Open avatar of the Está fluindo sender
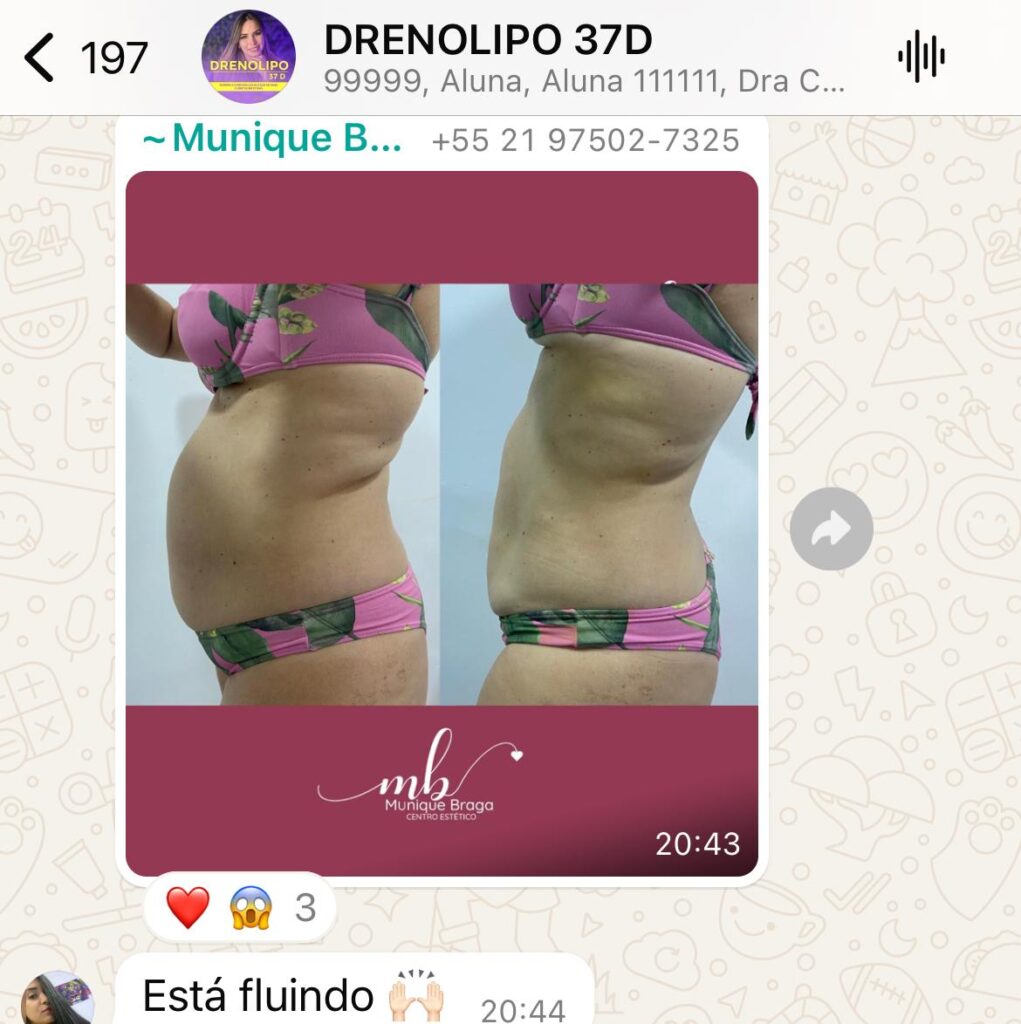 click(x=58, y=1000)
